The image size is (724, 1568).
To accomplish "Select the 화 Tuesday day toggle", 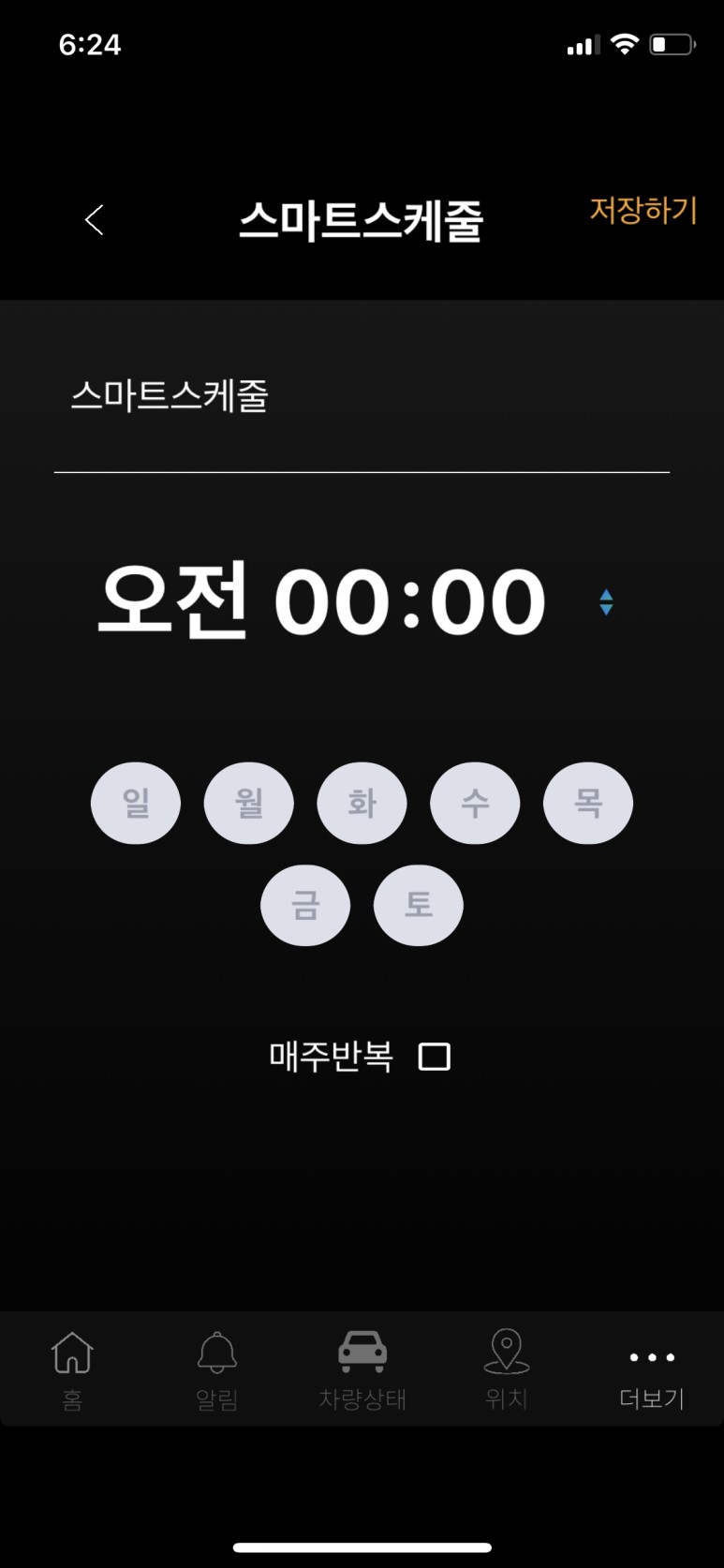I will pyautogui.click(x=362, y=803).
